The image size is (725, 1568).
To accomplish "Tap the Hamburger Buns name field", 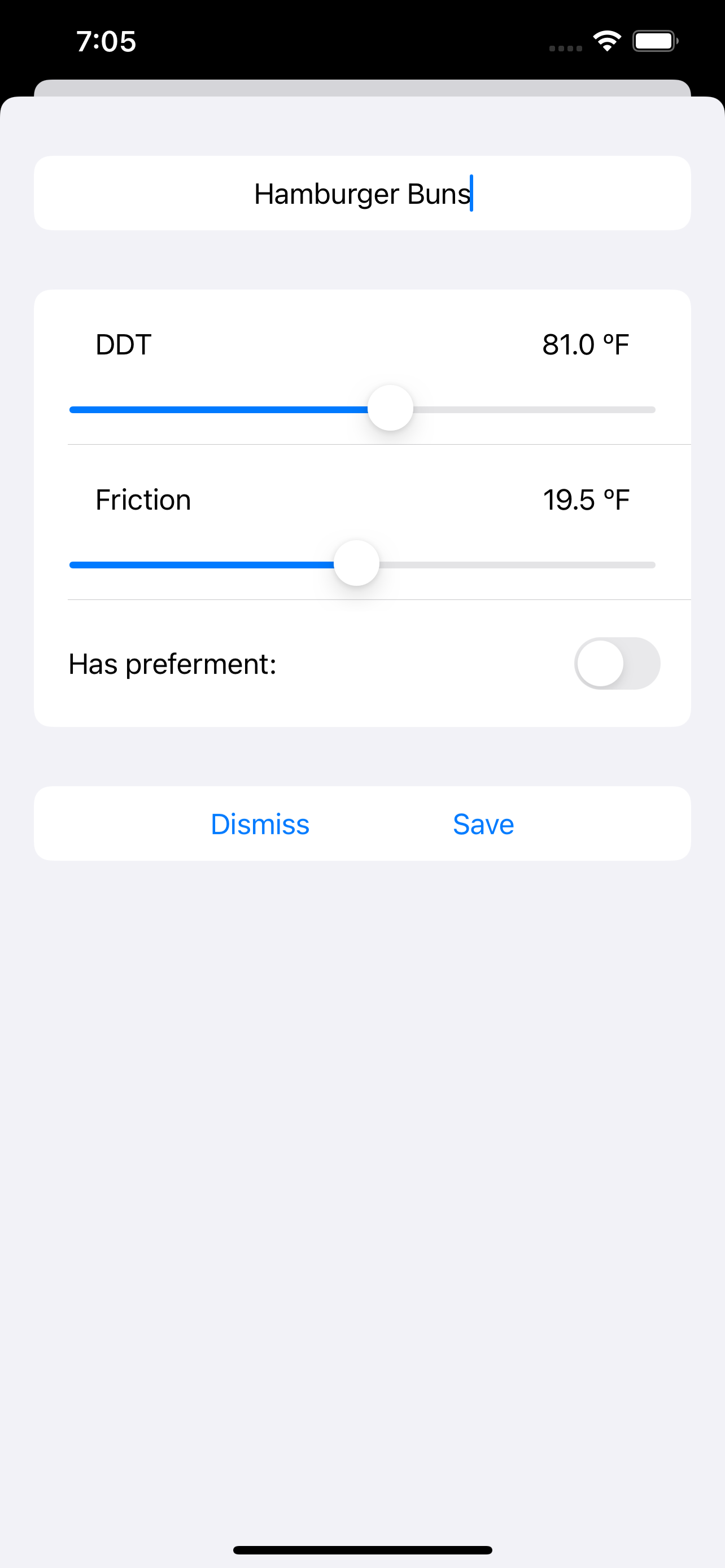I will (x=362, y=194).
